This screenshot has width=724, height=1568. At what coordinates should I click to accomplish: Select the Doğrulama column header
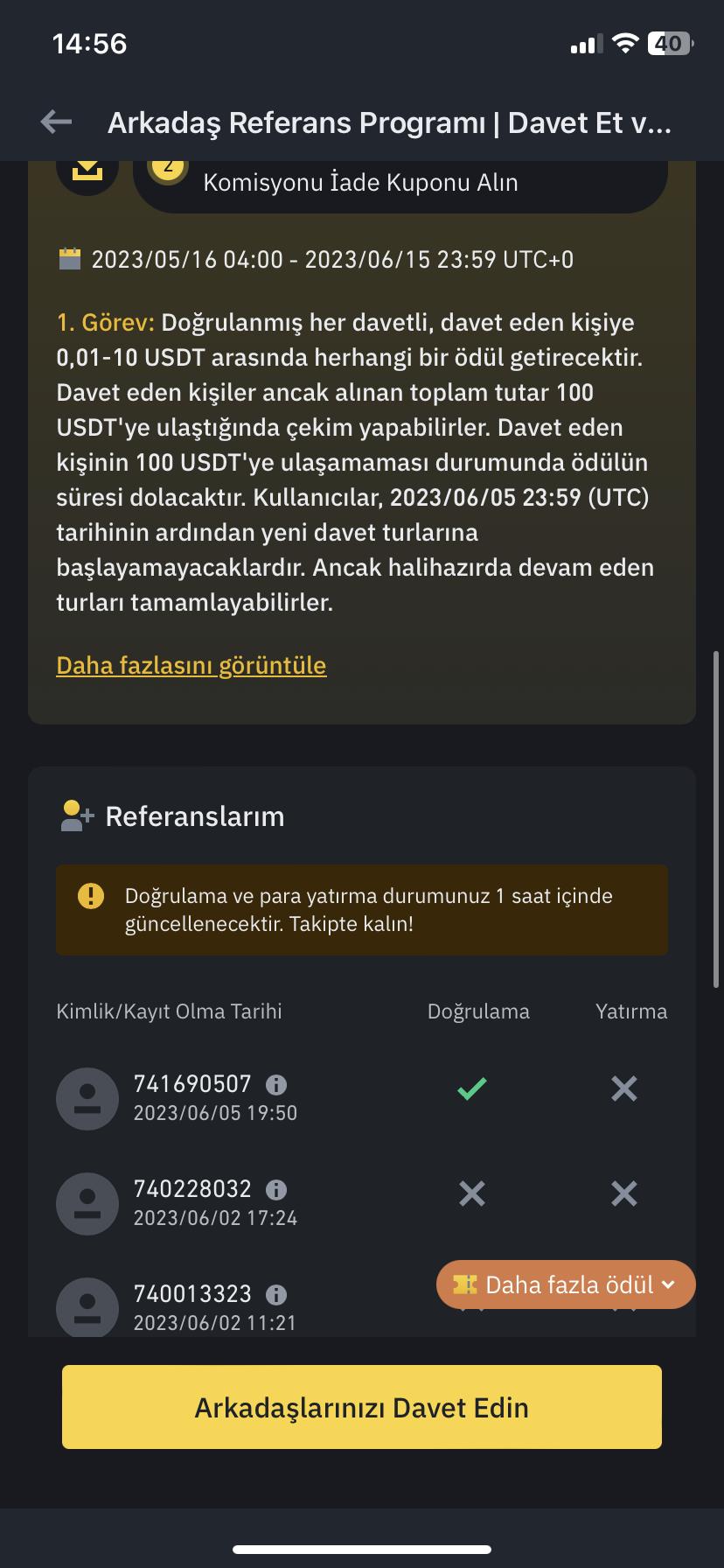(x=478, y=1011)
